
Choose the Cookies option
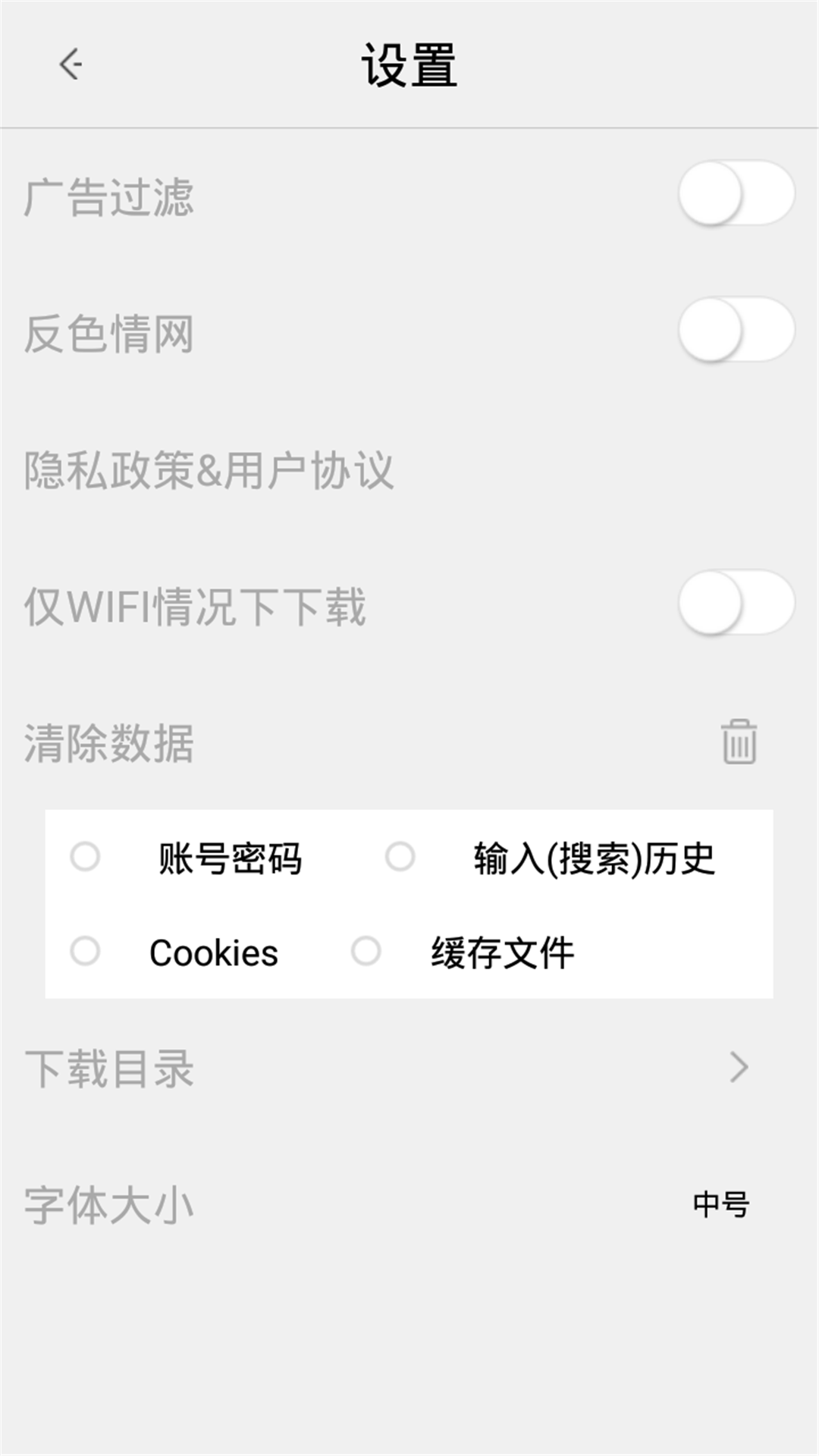coord(85,951)
